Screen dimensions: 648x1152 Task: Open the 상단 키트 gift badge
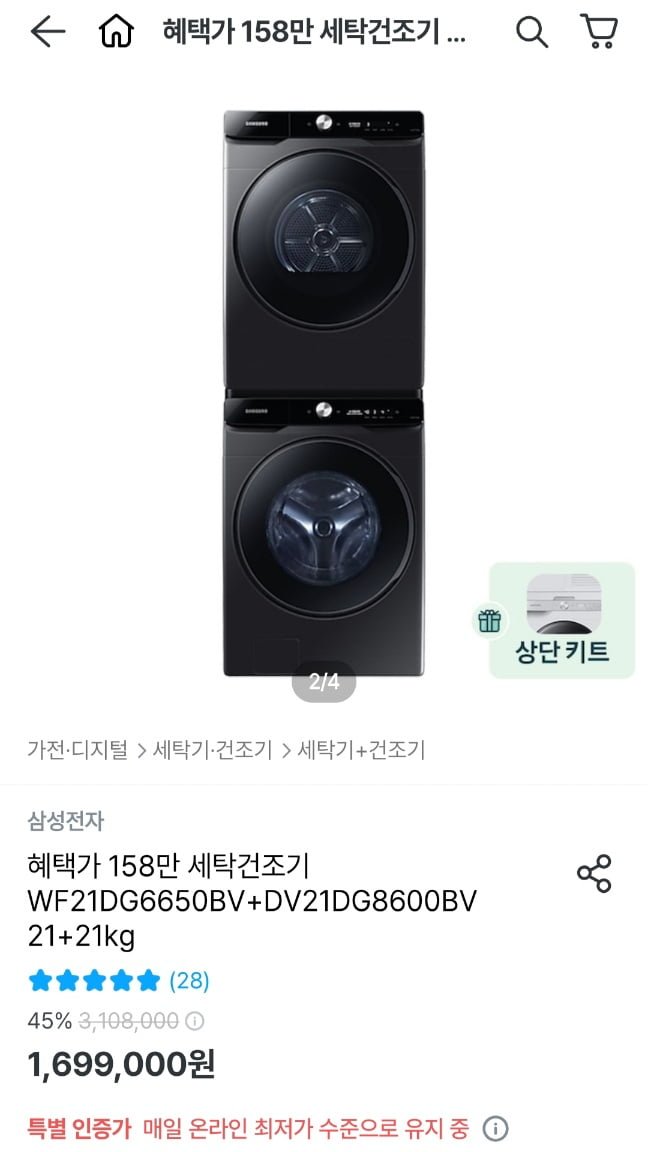[562, 620]
